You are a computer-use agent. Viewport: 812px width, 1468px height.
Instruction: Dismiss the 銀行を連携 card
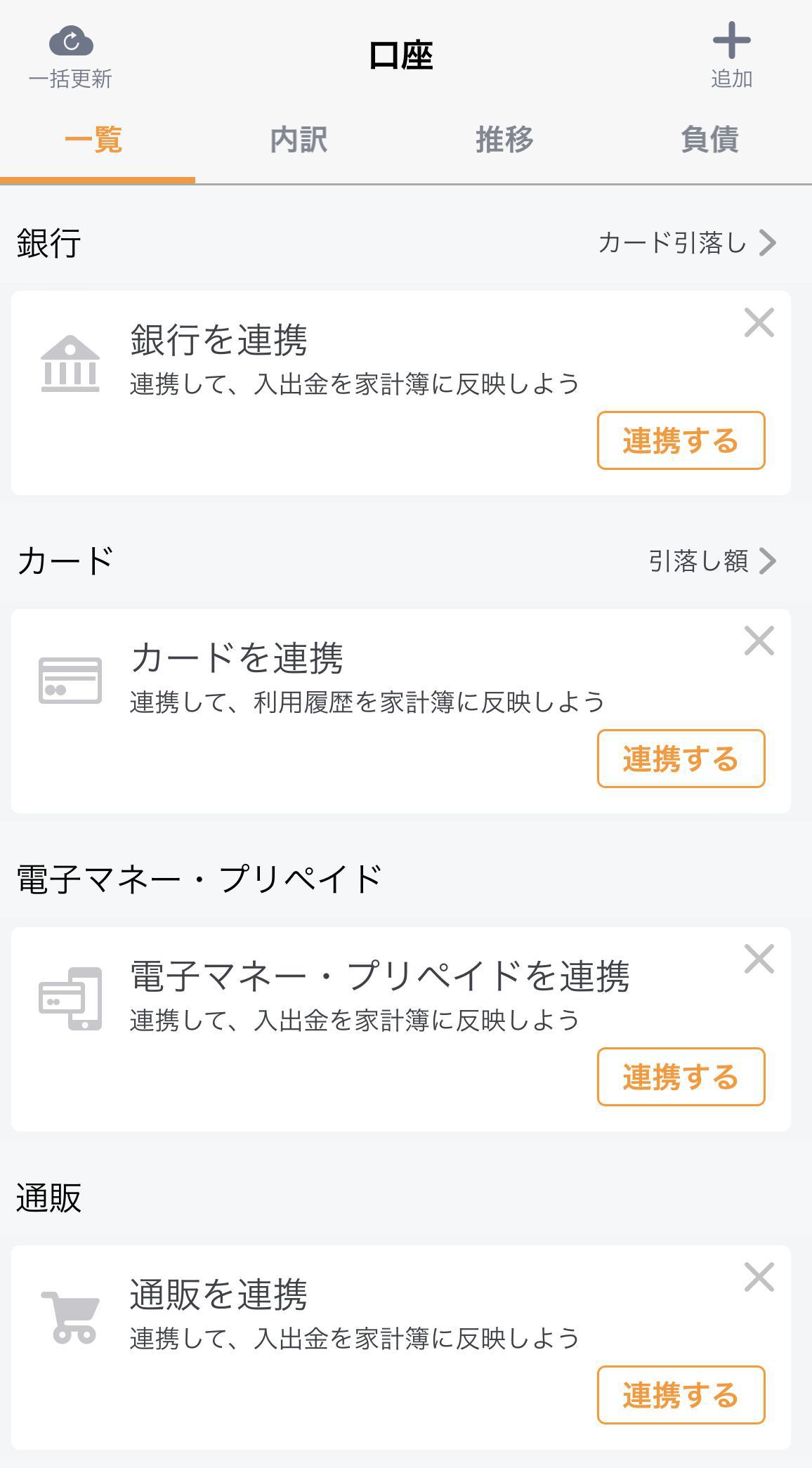(759, 323)
